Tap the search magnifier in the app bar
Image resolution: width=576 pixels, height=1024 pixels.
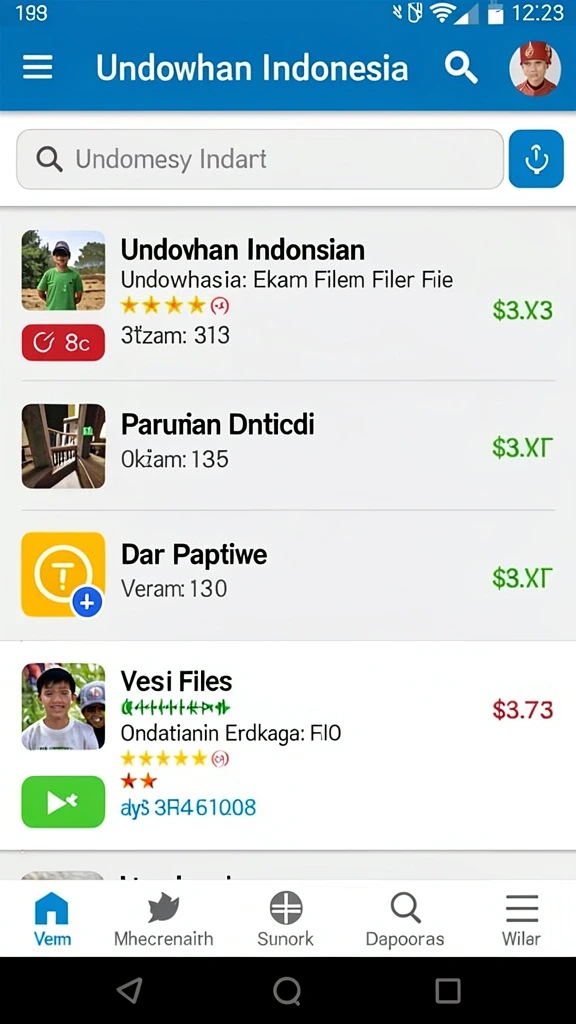click(x=461, y=68)
